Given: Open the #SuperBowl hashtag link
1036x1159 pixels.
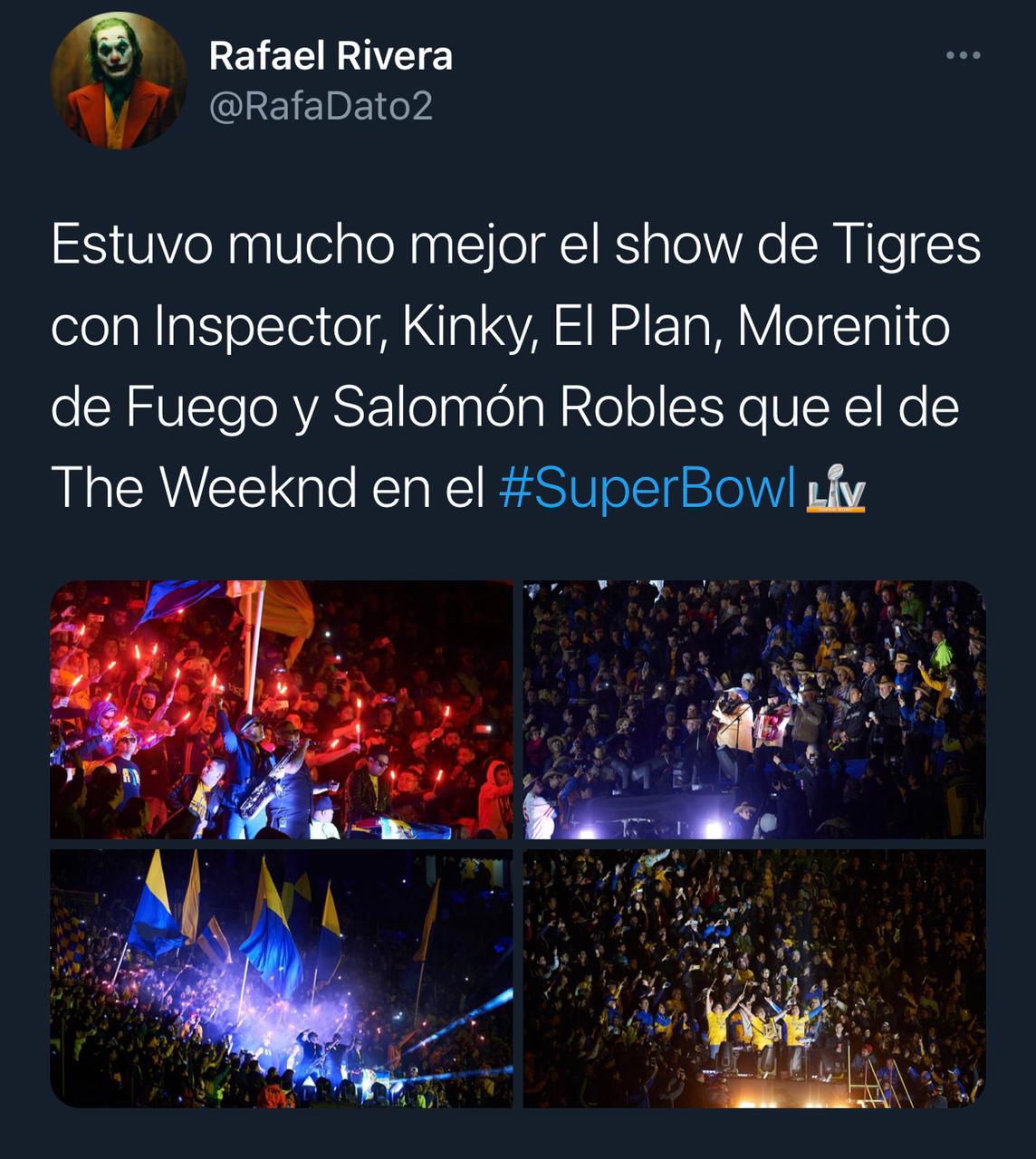Looking at the screenshot, I should pos(647,487).
